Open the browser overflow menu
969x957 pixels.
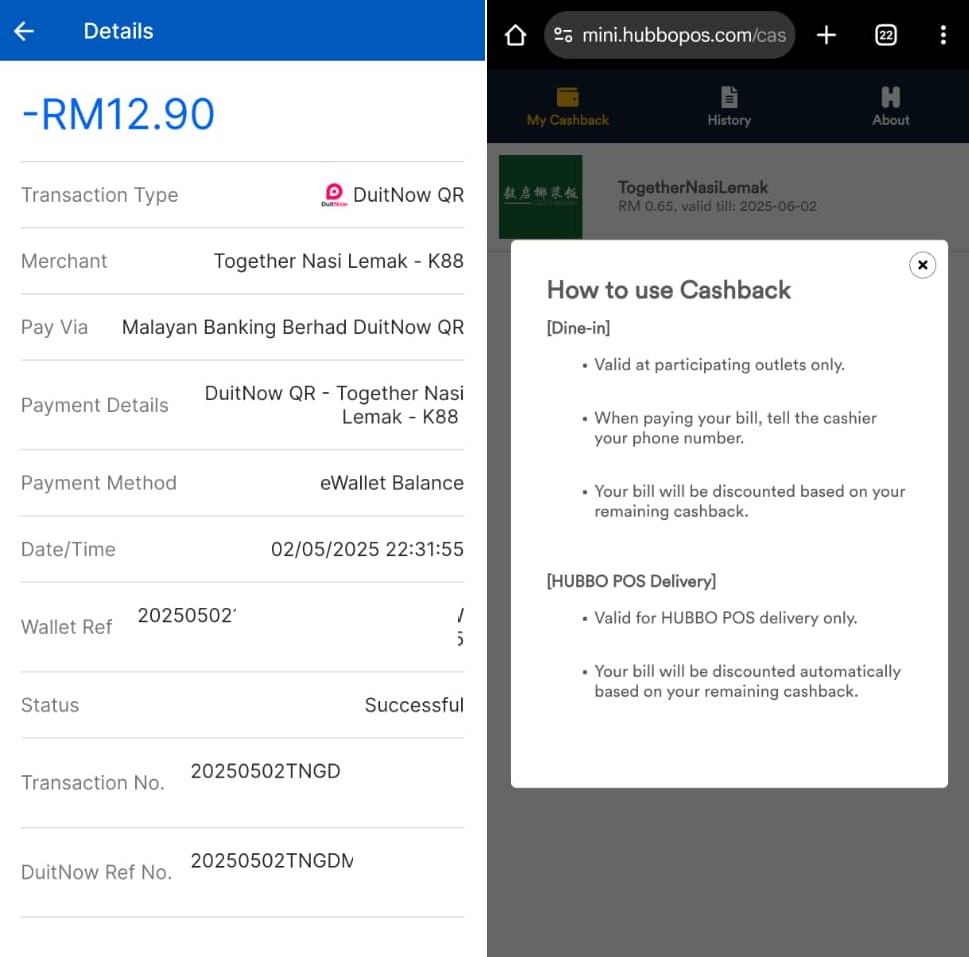click(943, 36)
